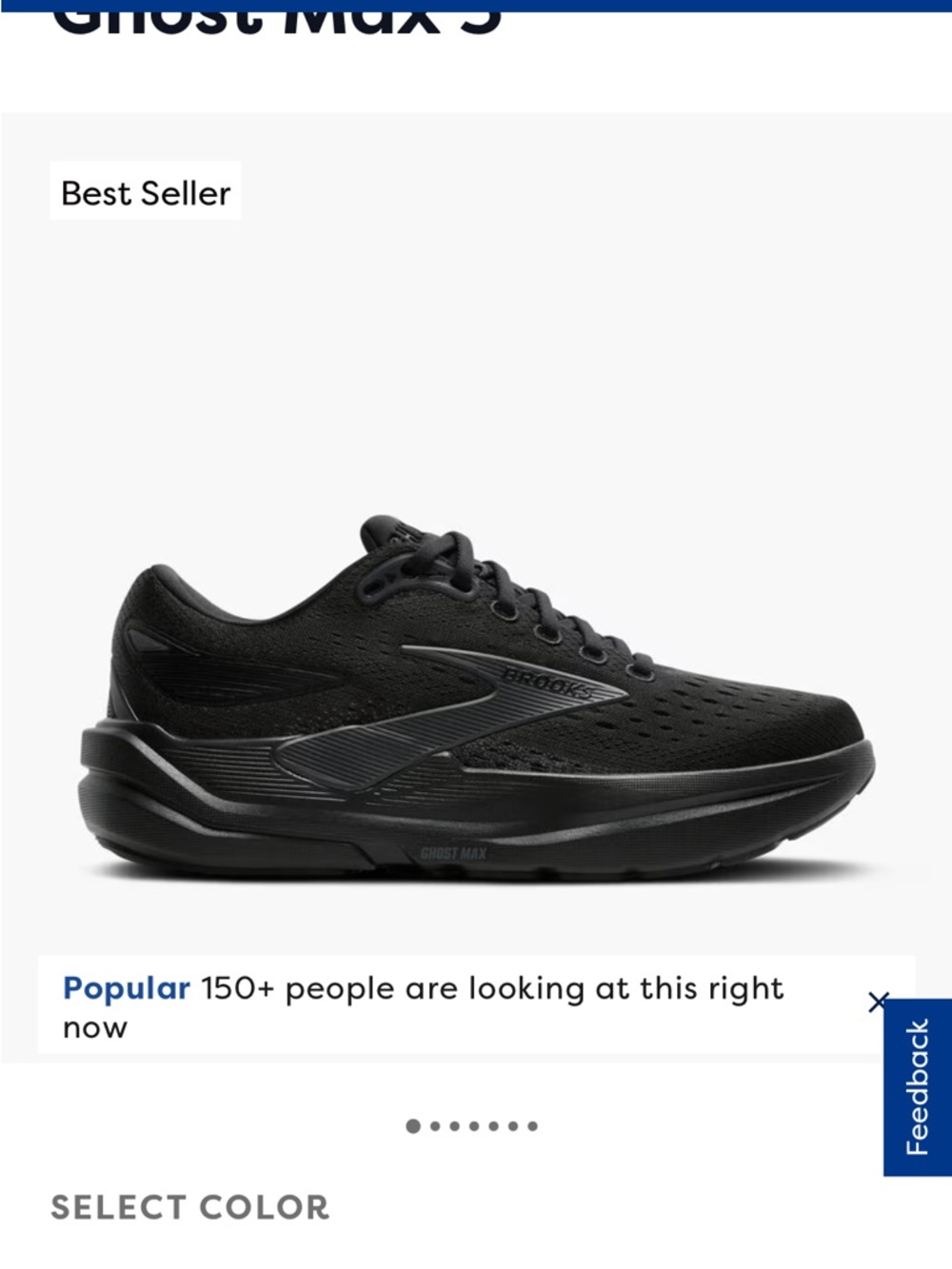Jump to the second gallery image dot
Screen dimensions: 952x1269
pos(435,1126)
